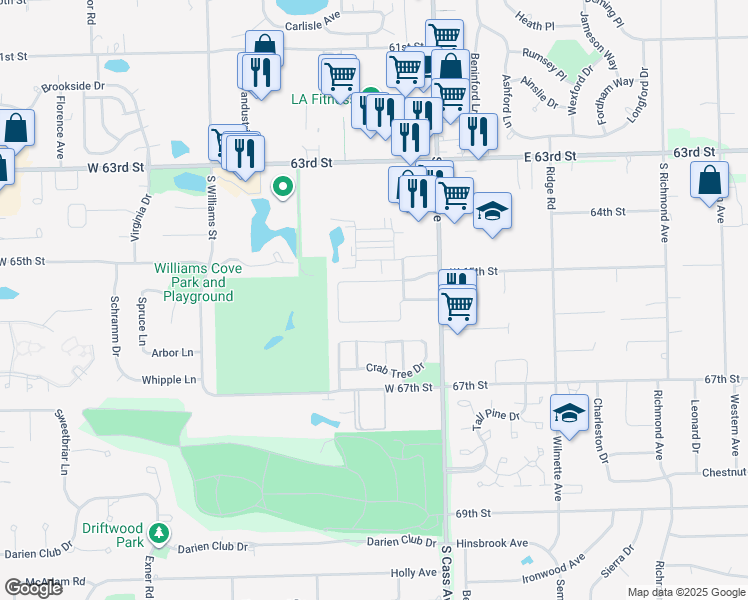Select the Driftwood Park tree pin

158,534
